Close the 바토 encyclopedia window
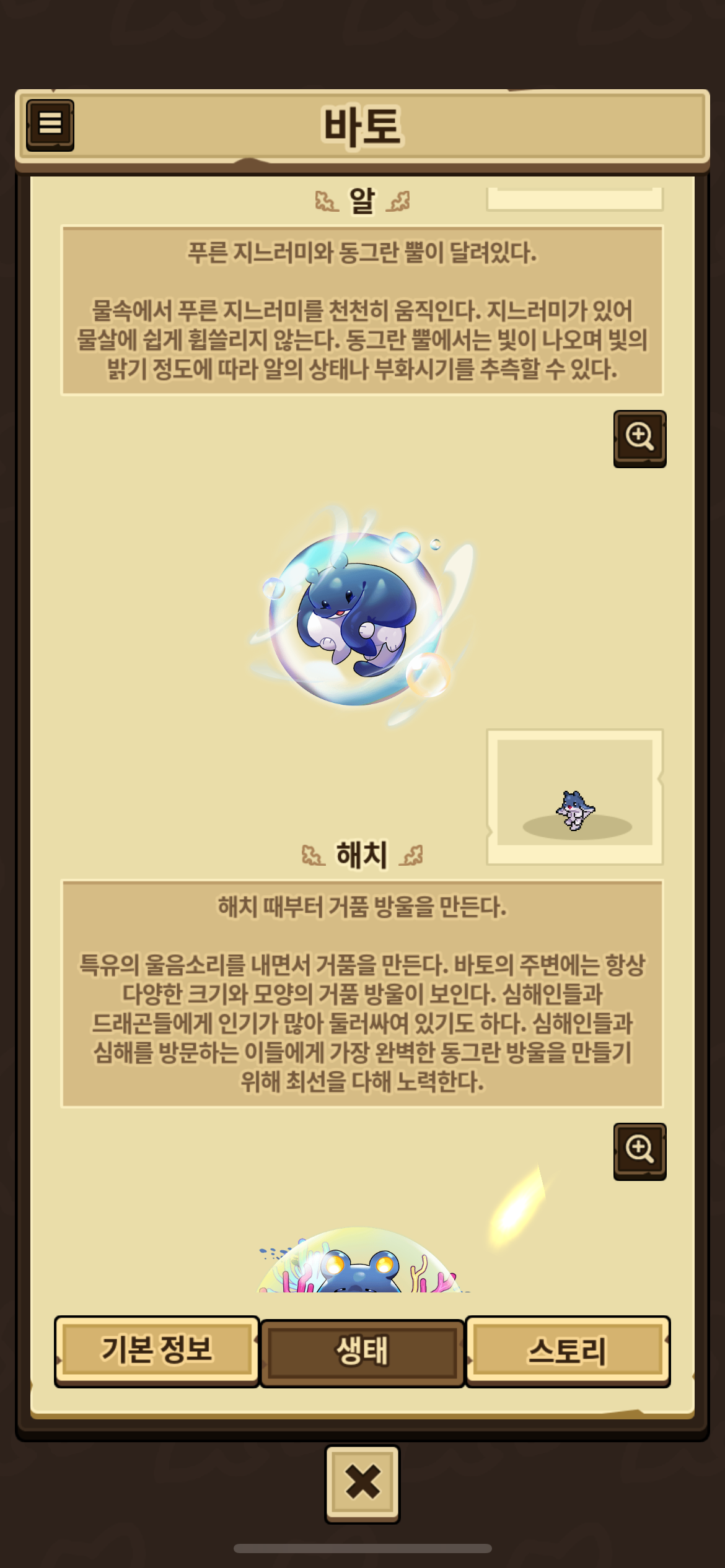 click(362, 1484)
